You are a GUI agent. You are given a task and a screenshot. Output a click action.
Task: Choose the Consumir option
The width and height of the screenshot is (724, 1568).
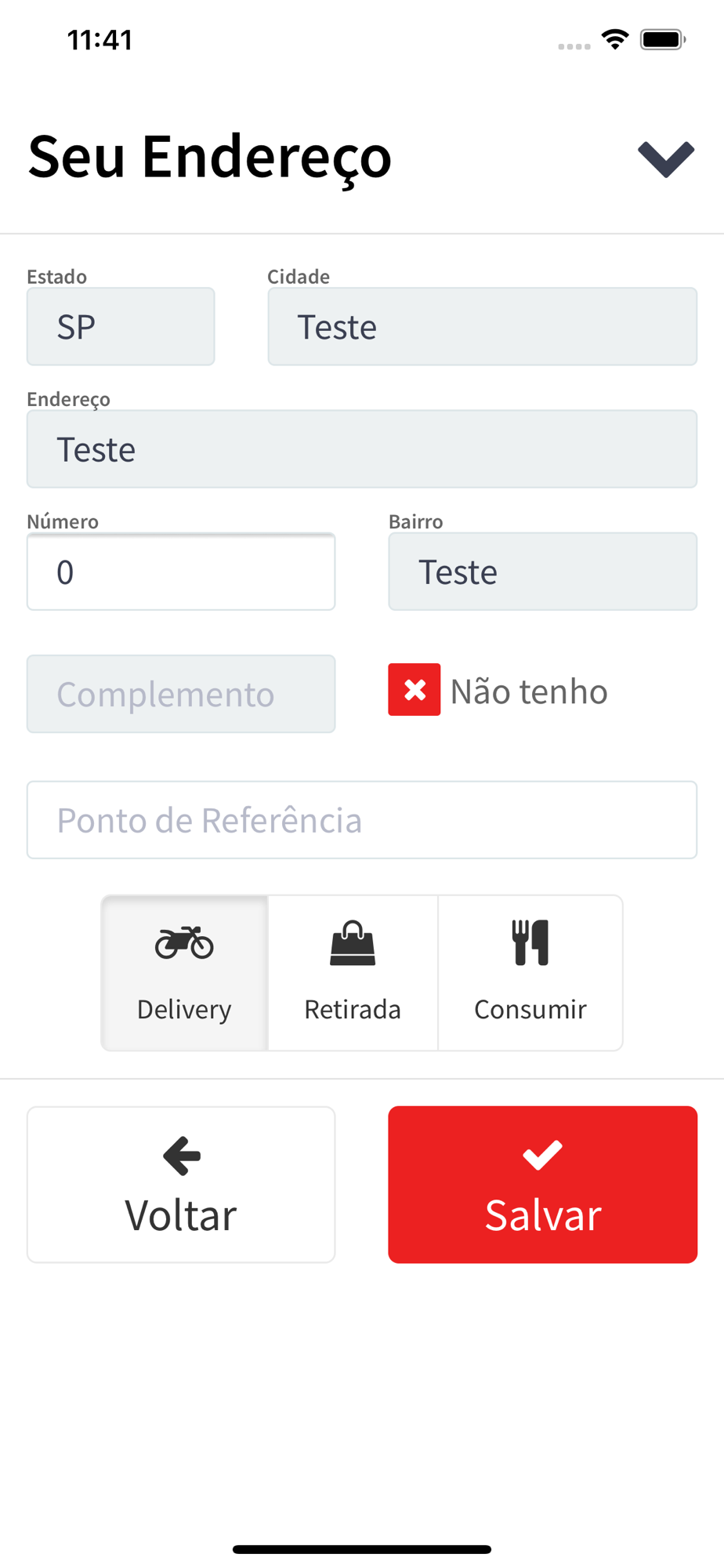530,972
